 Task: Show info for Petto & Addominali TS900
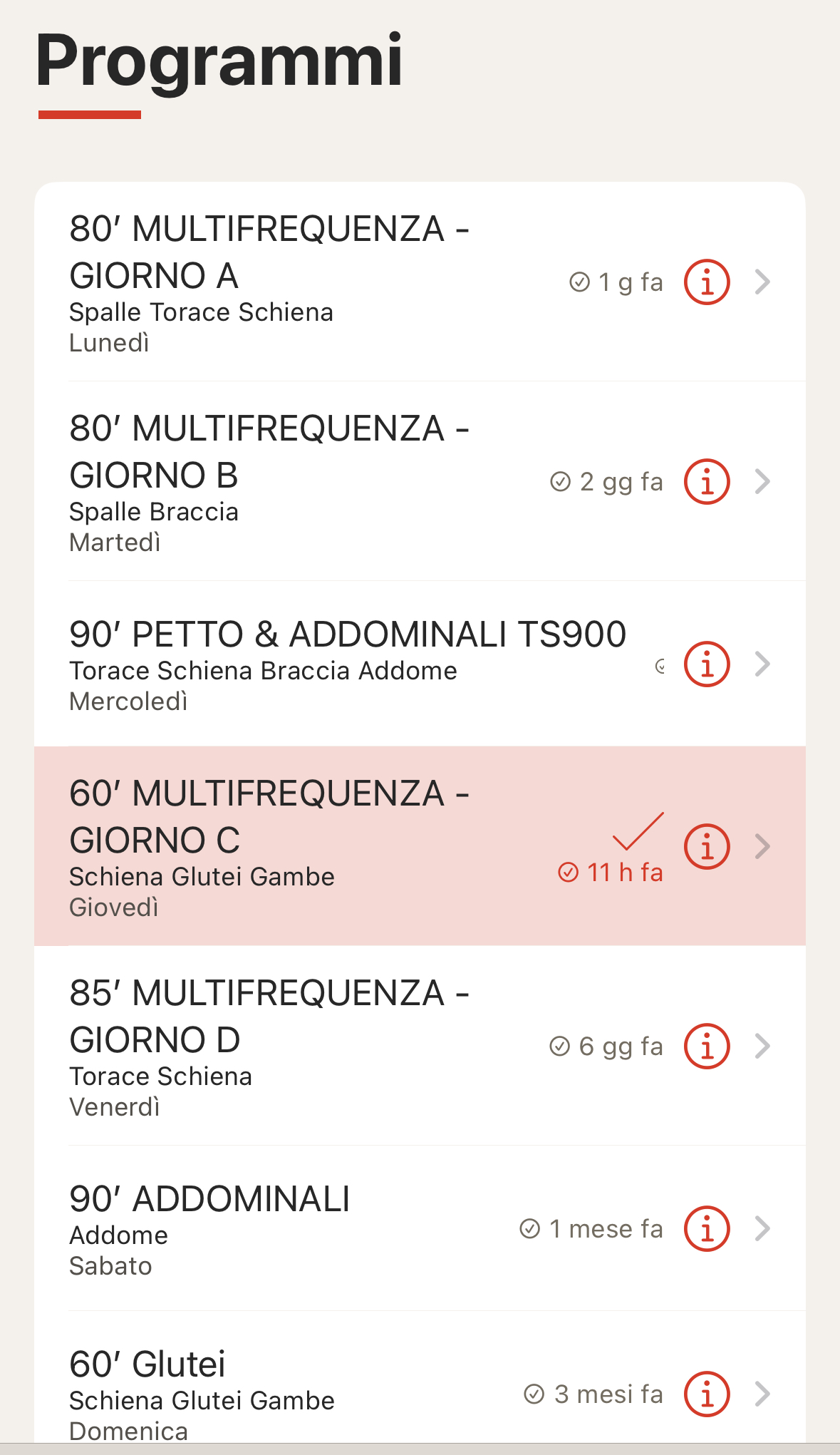coord(707,664)
